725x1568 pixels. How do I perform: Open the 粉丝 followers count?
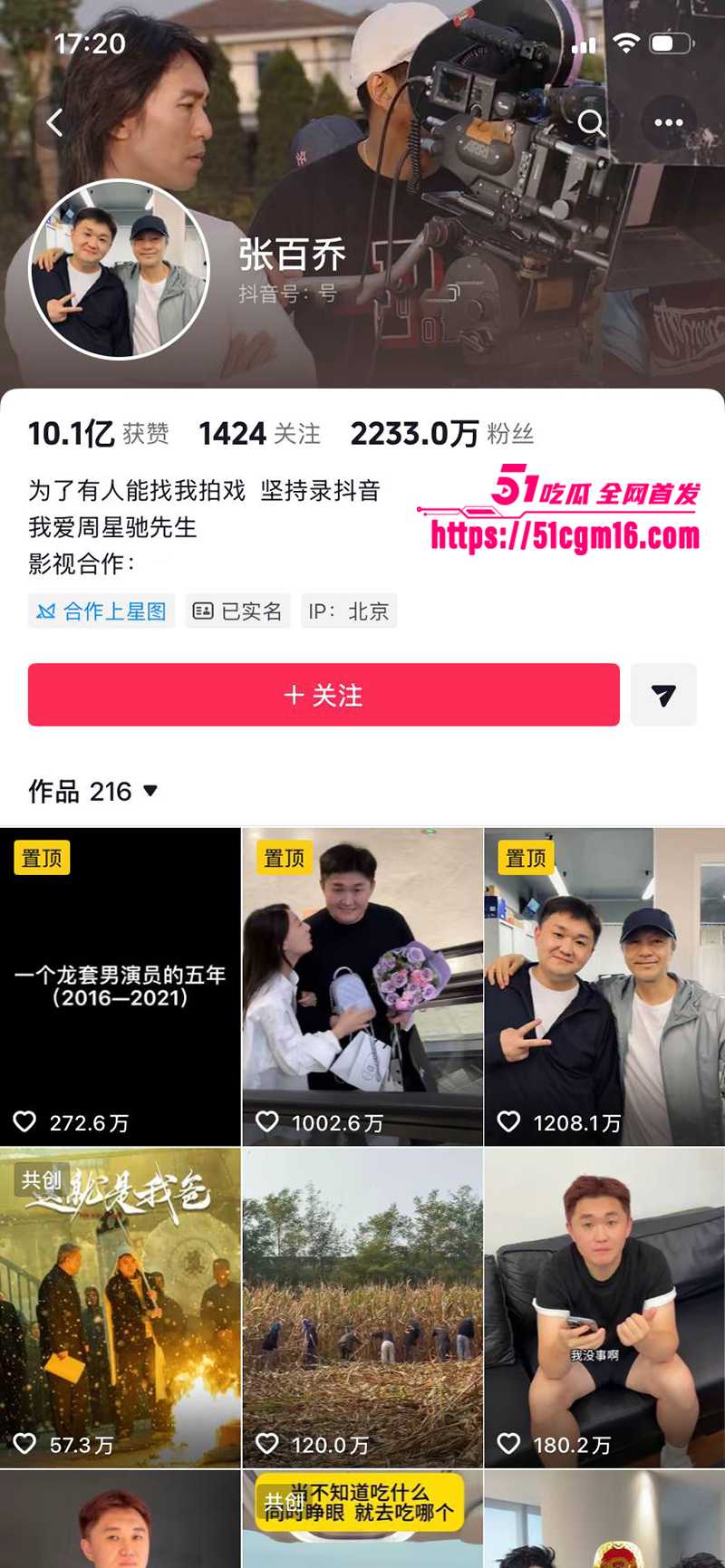[x=442, y=434]
